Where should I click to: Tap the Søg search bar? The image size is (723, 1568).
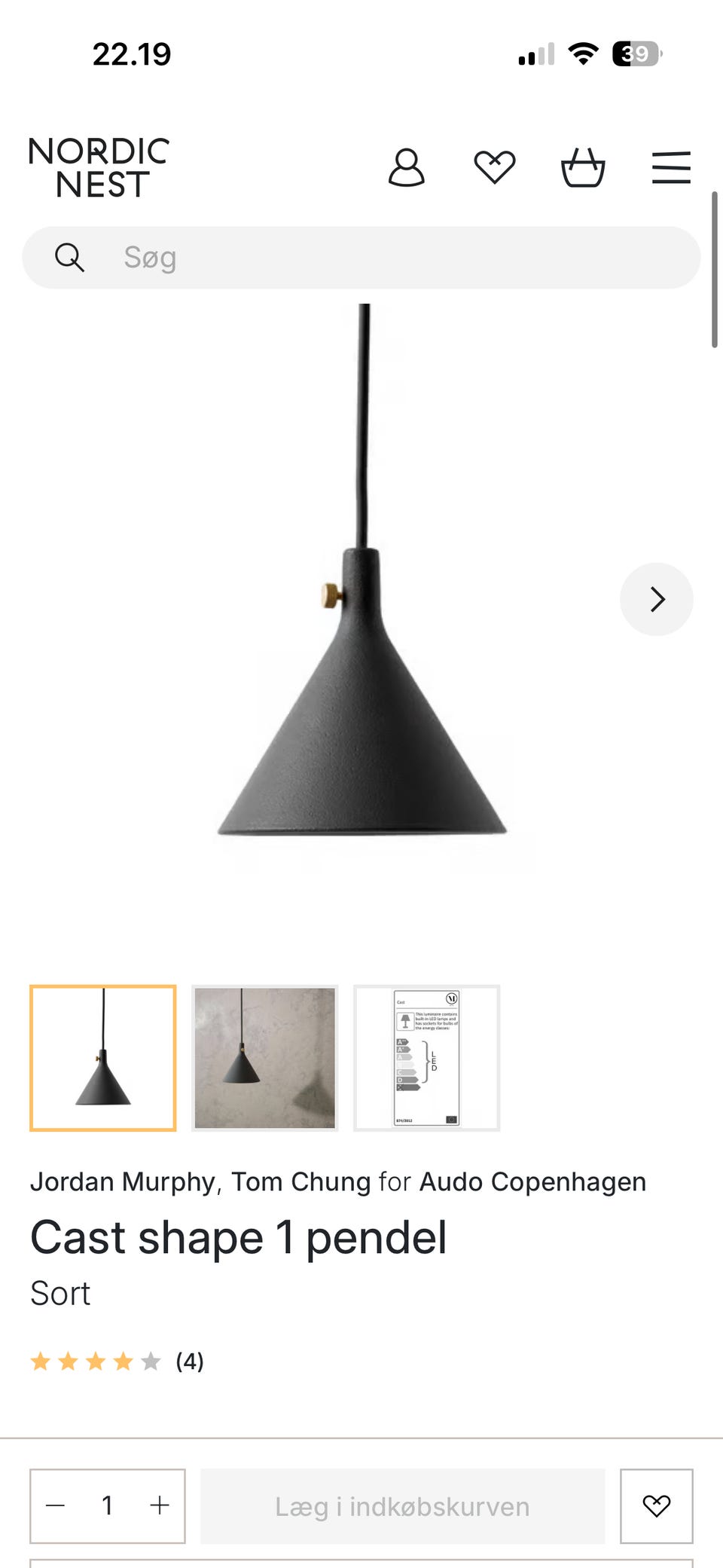click(361, 256)
